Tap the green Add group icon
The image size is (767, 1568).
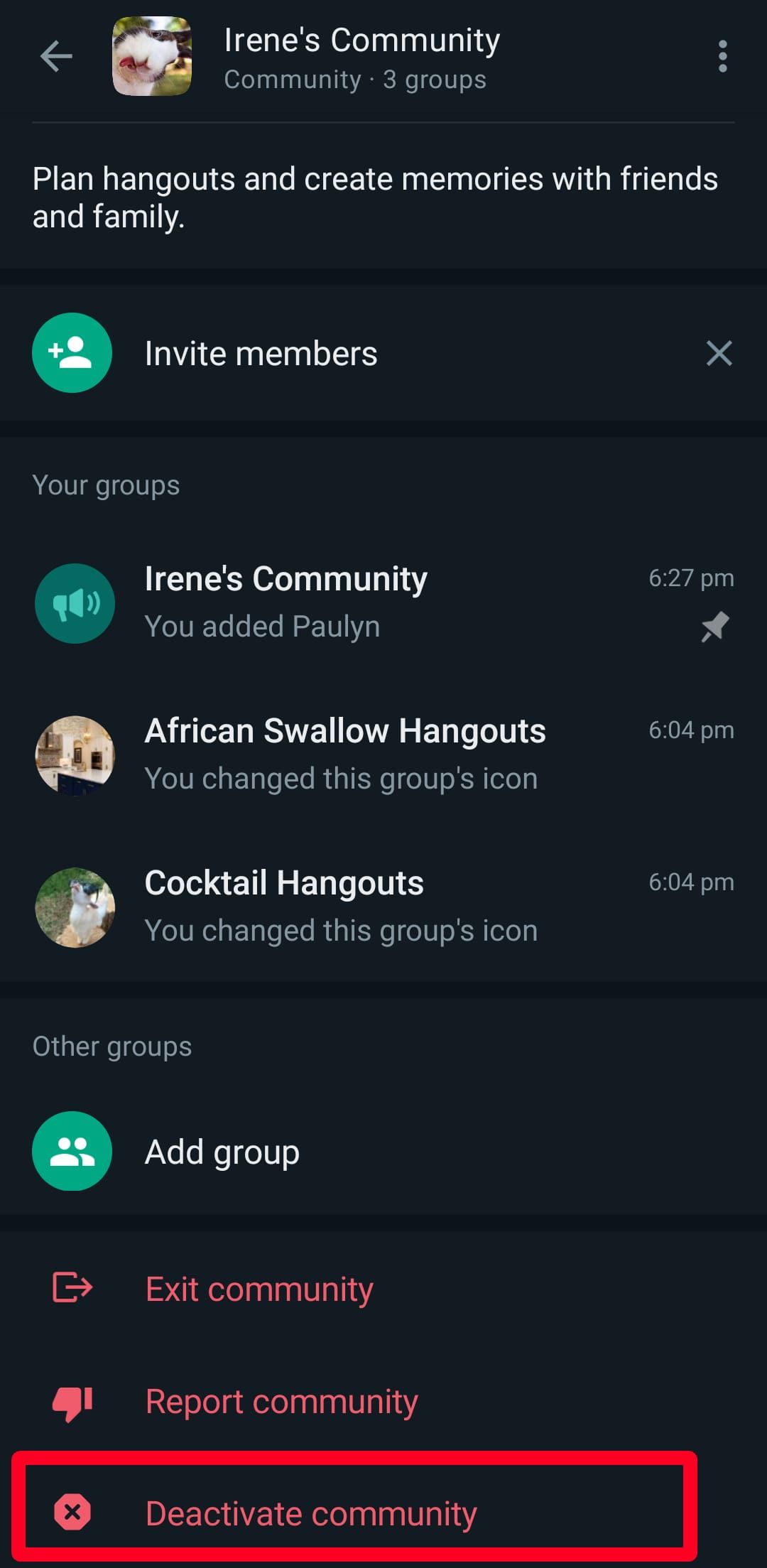(71, 1152)
